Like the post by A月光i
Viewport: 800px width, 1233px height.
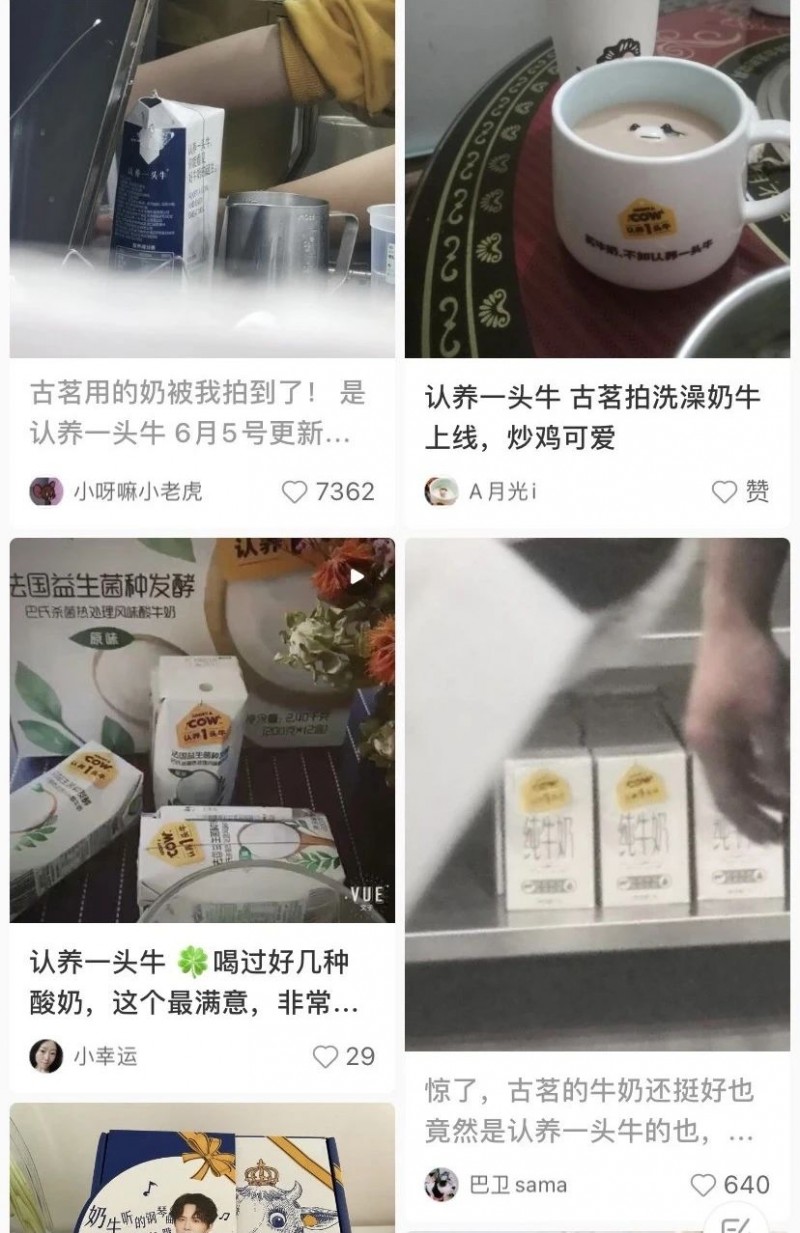click(x=725, y=492)
